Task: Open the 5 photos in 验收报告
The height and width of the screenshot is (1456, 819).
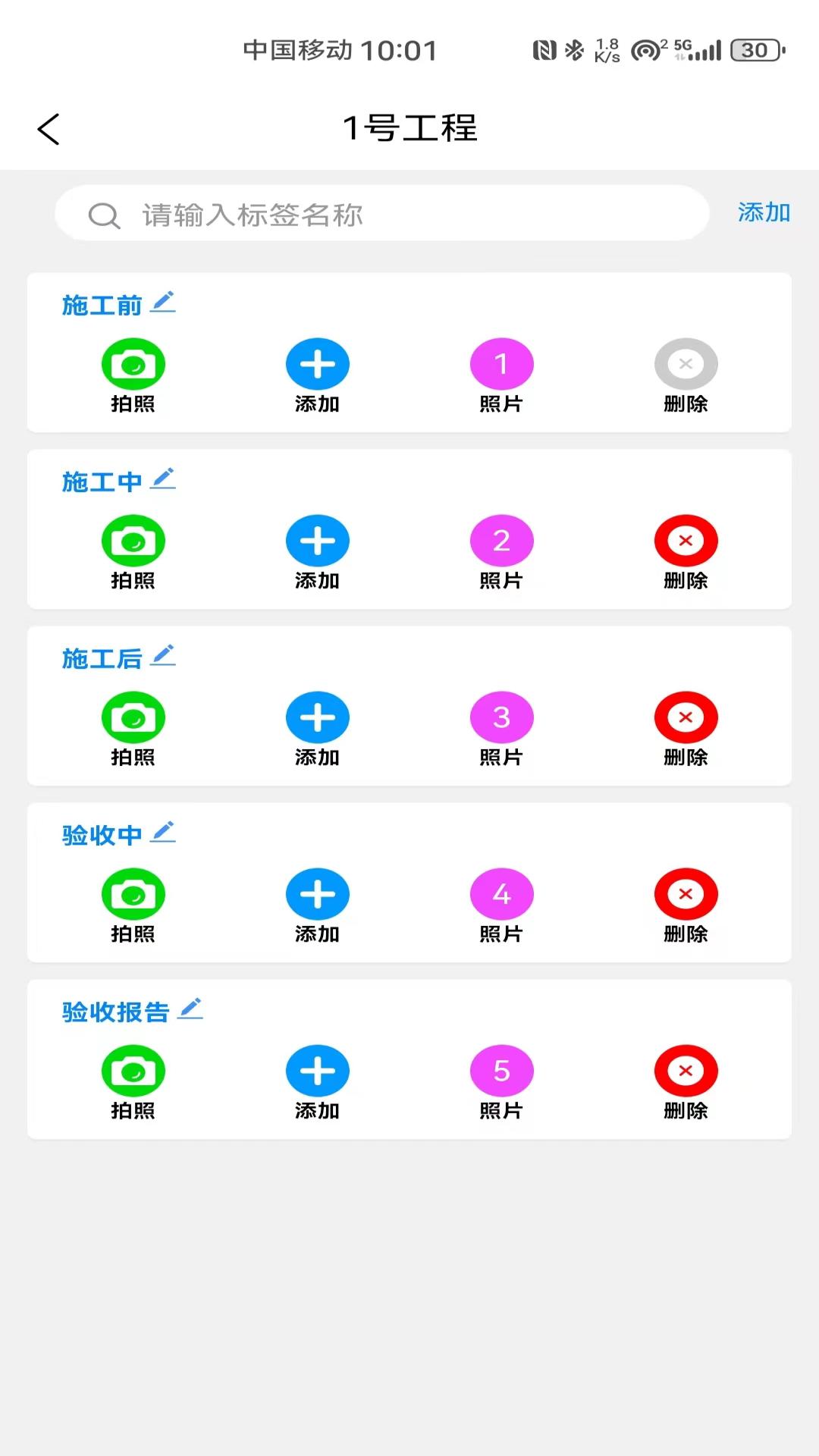Action: [x=502, y=1072]
